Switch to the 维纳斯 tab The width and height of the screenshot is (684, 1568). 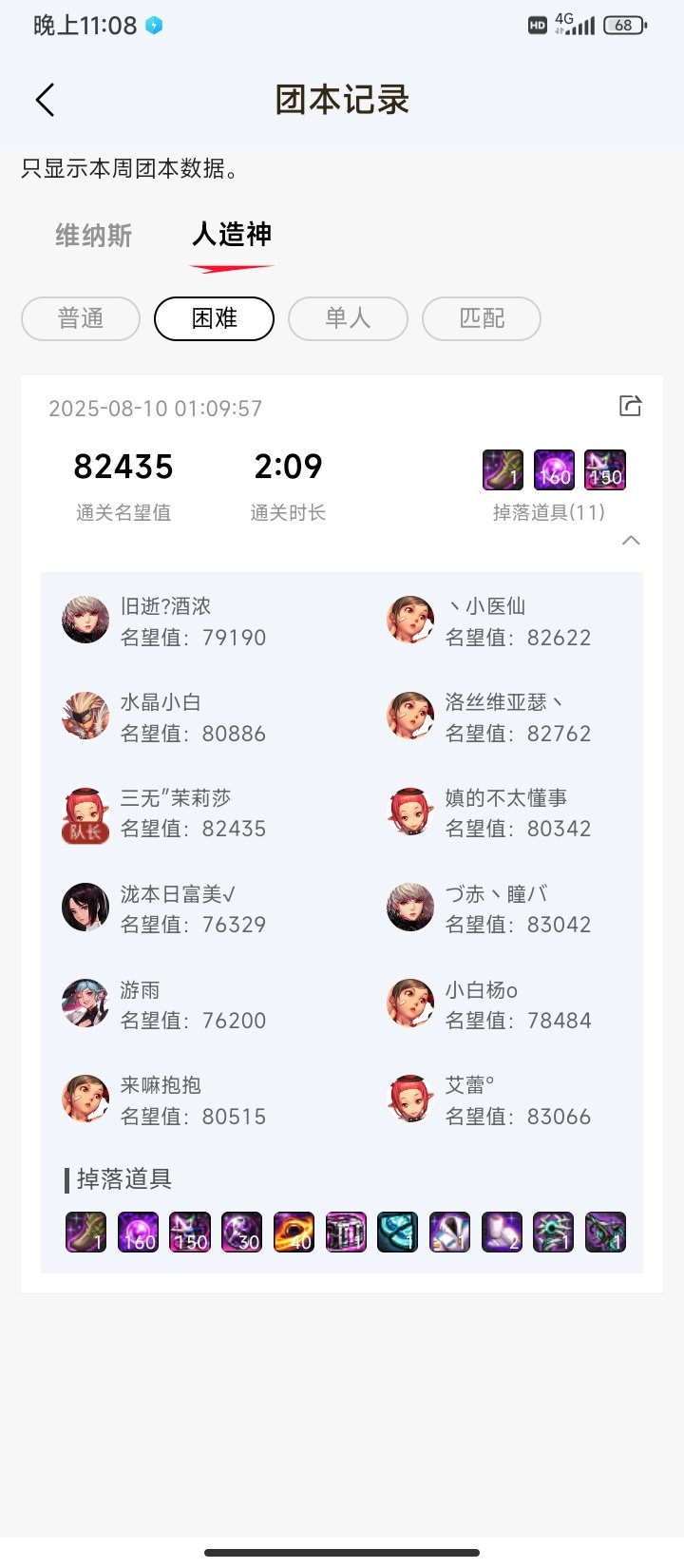tap(93, 236)
